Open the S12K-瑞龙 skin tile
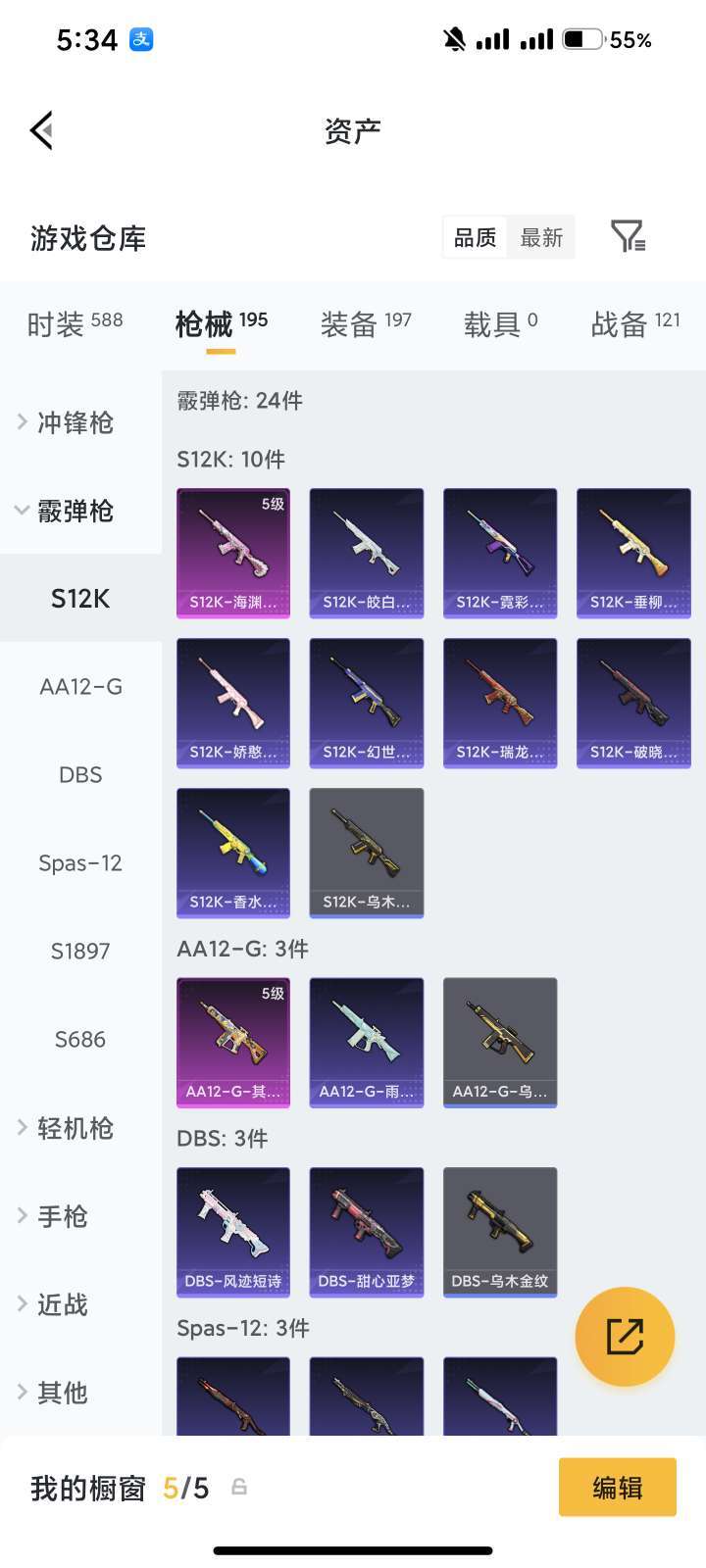 click(x=500, y=704)
